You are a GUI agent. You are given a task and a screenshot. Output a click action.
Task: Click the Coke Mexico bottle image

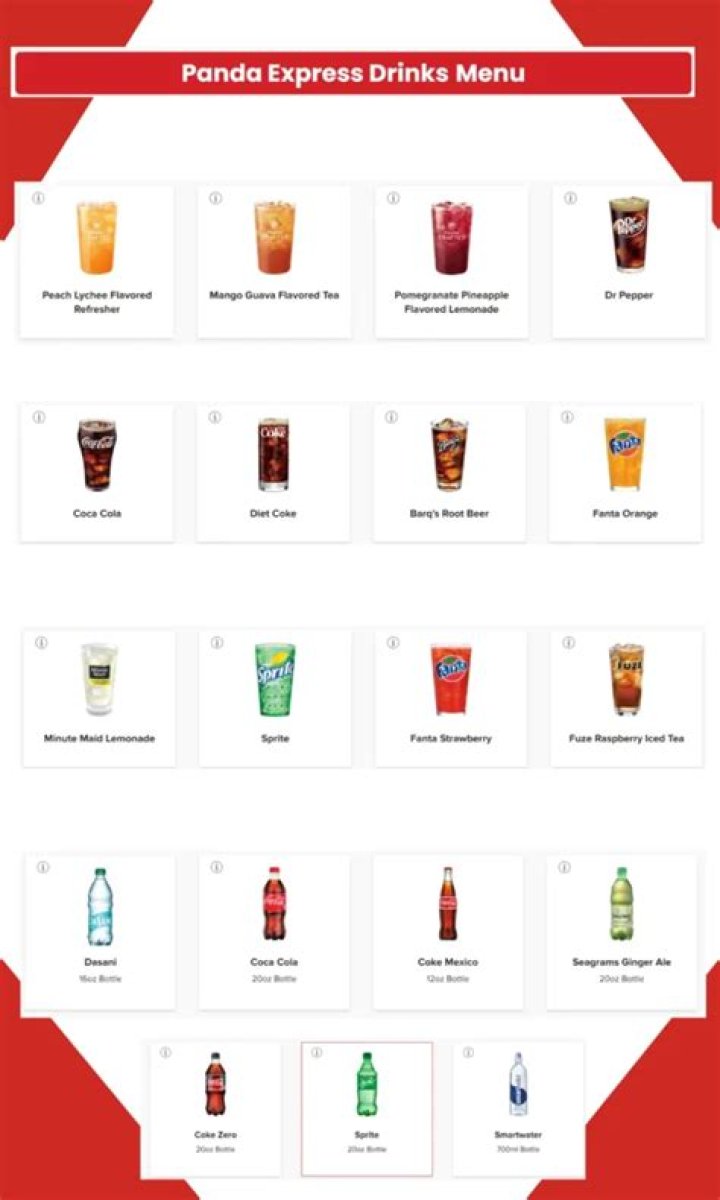pyautogui.click(x=448, y=905)
